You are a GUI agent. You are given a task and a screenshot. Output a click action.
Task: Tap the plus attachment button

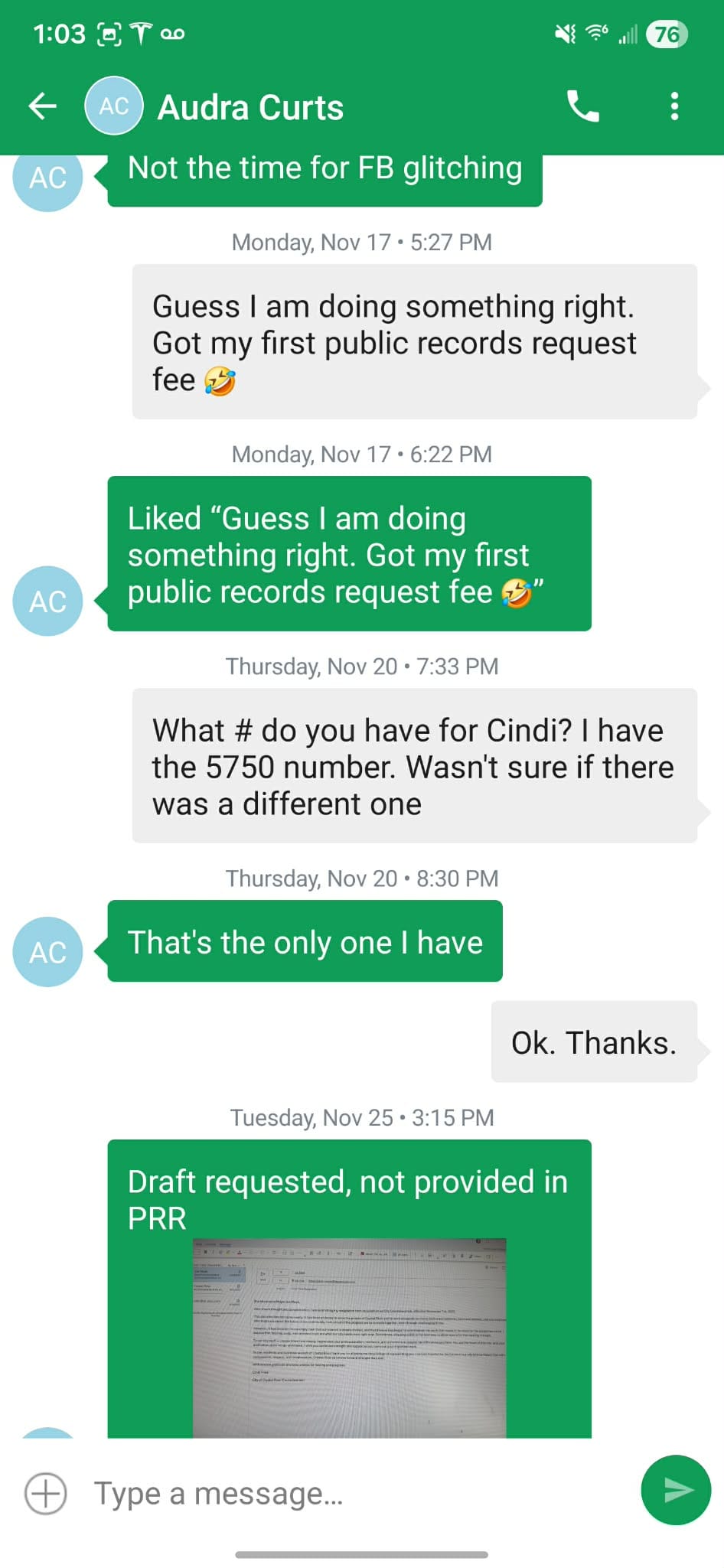(x=46, y=1493)
